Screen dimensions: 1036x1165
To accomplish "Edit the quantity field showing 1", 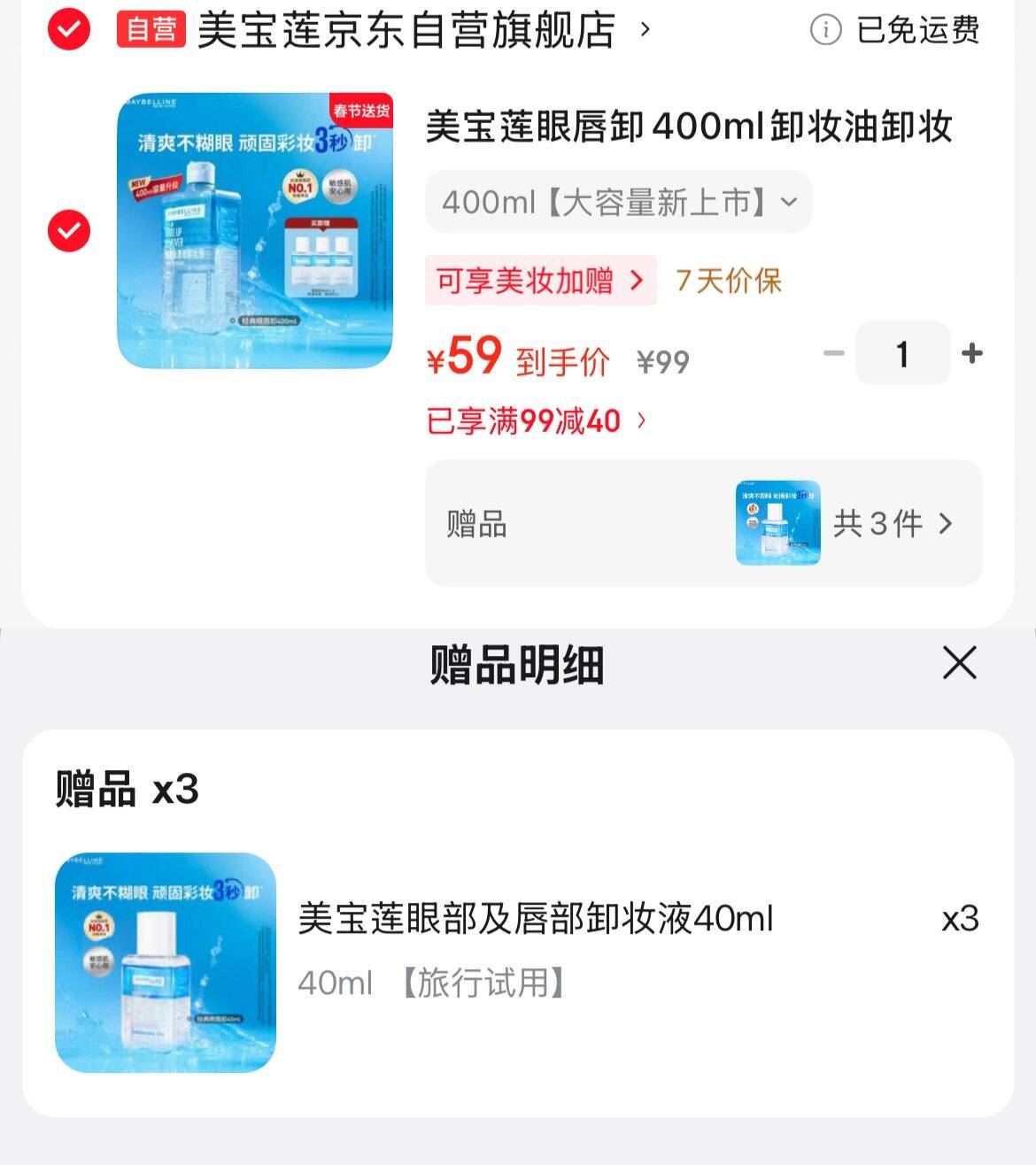I will (902, 353).
